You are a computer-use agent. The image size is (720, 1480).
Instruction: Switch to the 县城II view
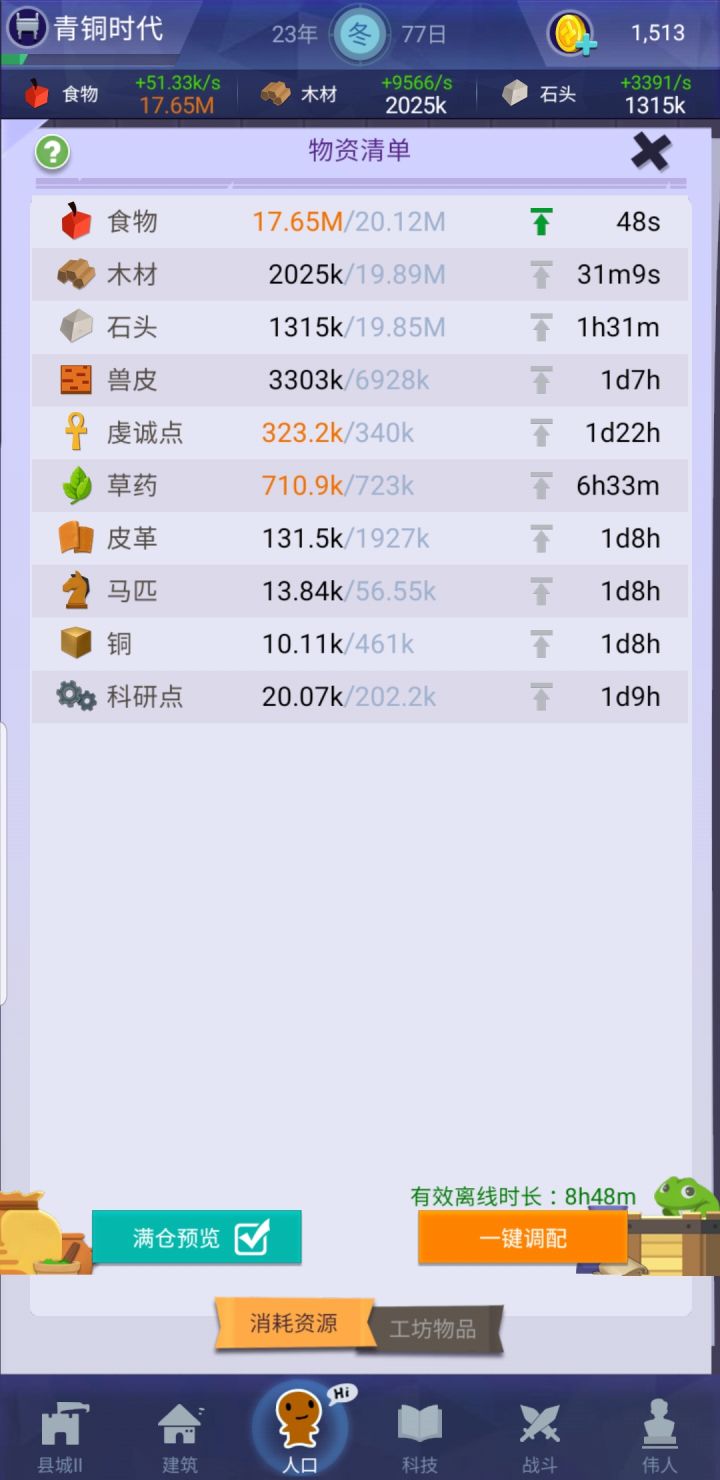(62, 1430)
